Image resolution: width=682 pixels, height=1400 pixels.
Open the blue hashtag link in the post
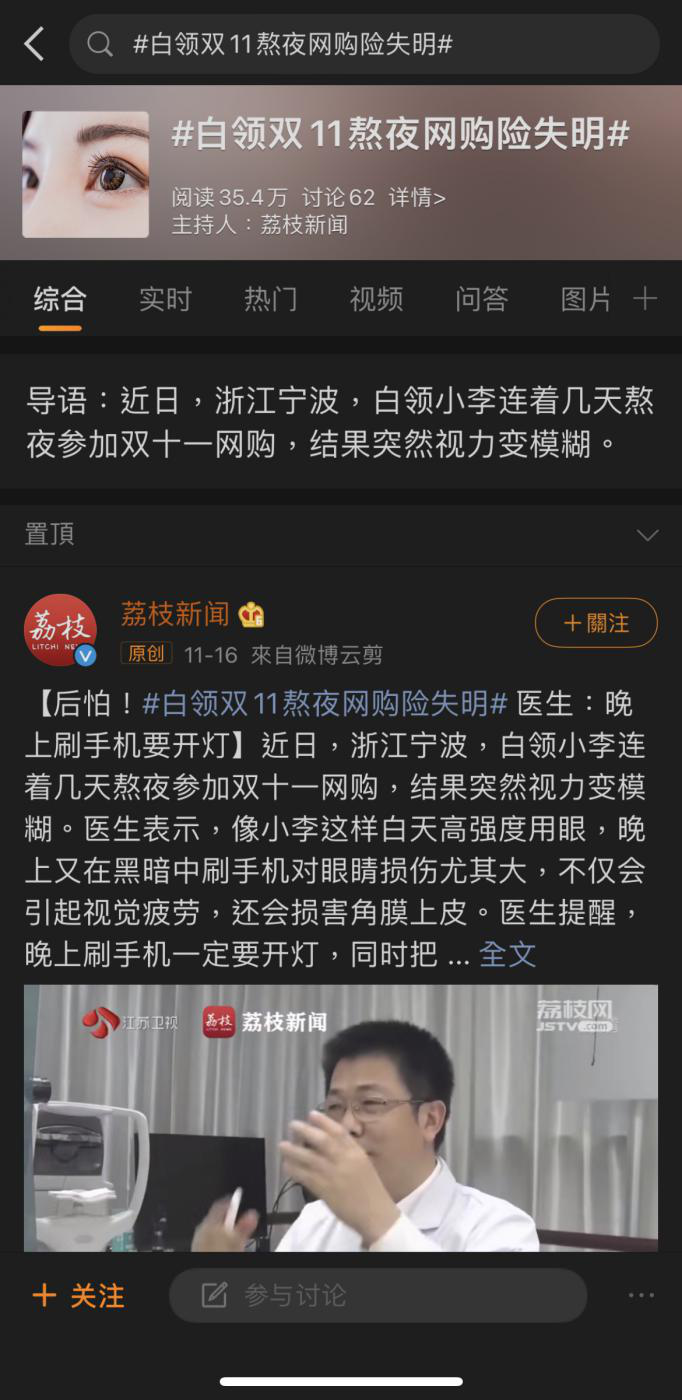click(325, 704)
